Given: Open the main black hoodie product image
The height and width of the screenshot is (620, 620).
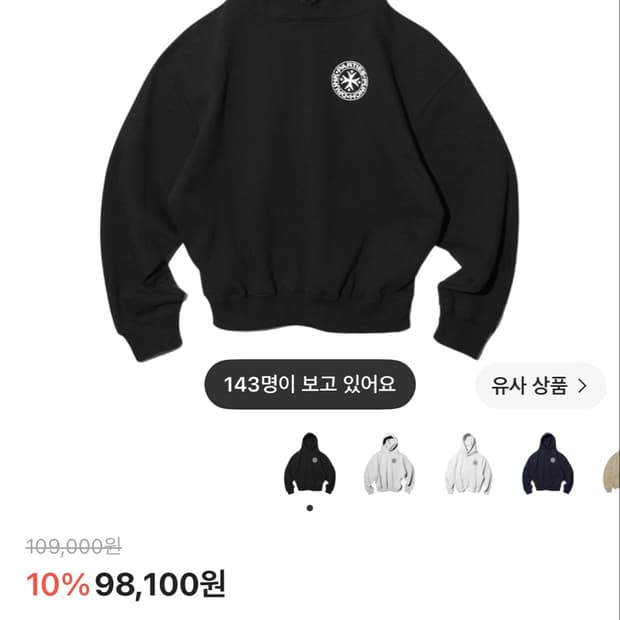Looking at the screenshot, I should (x=310, y=180).
